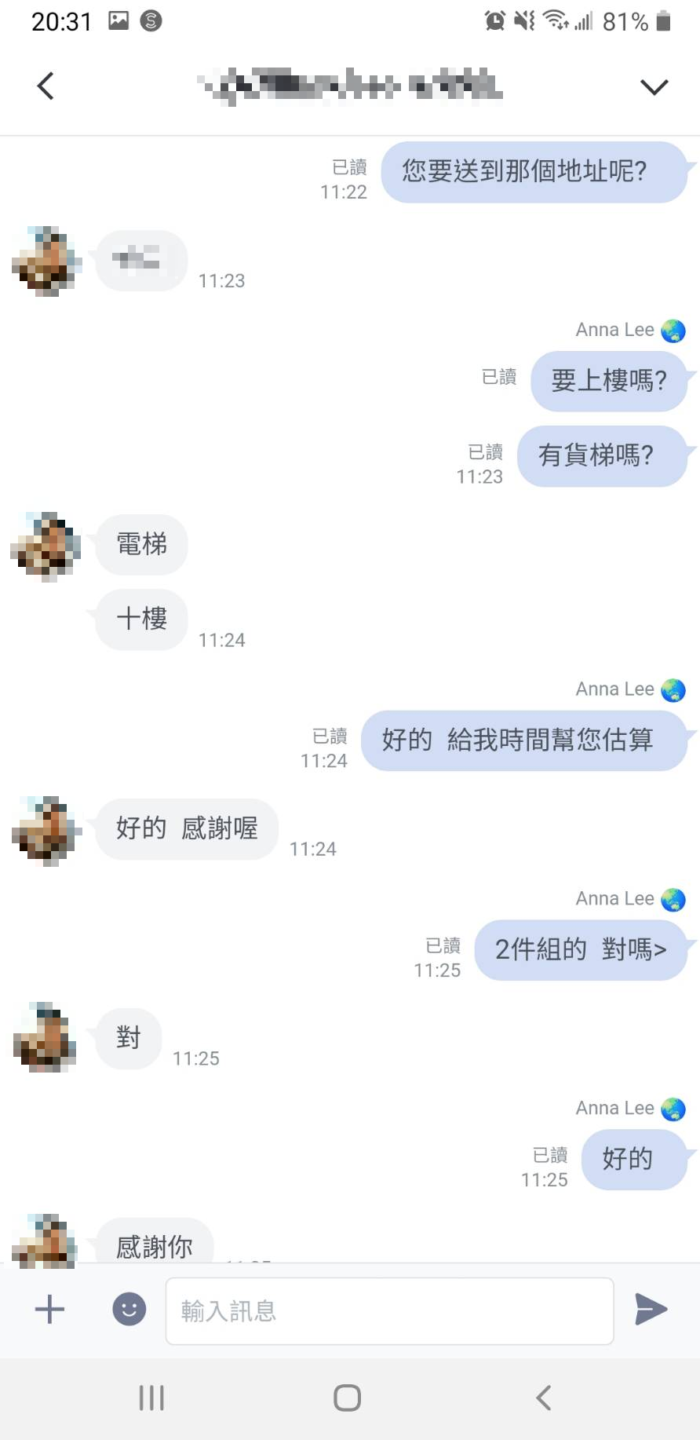
Task: Send the message with arrow icon
Action: tap(651, 1309)
